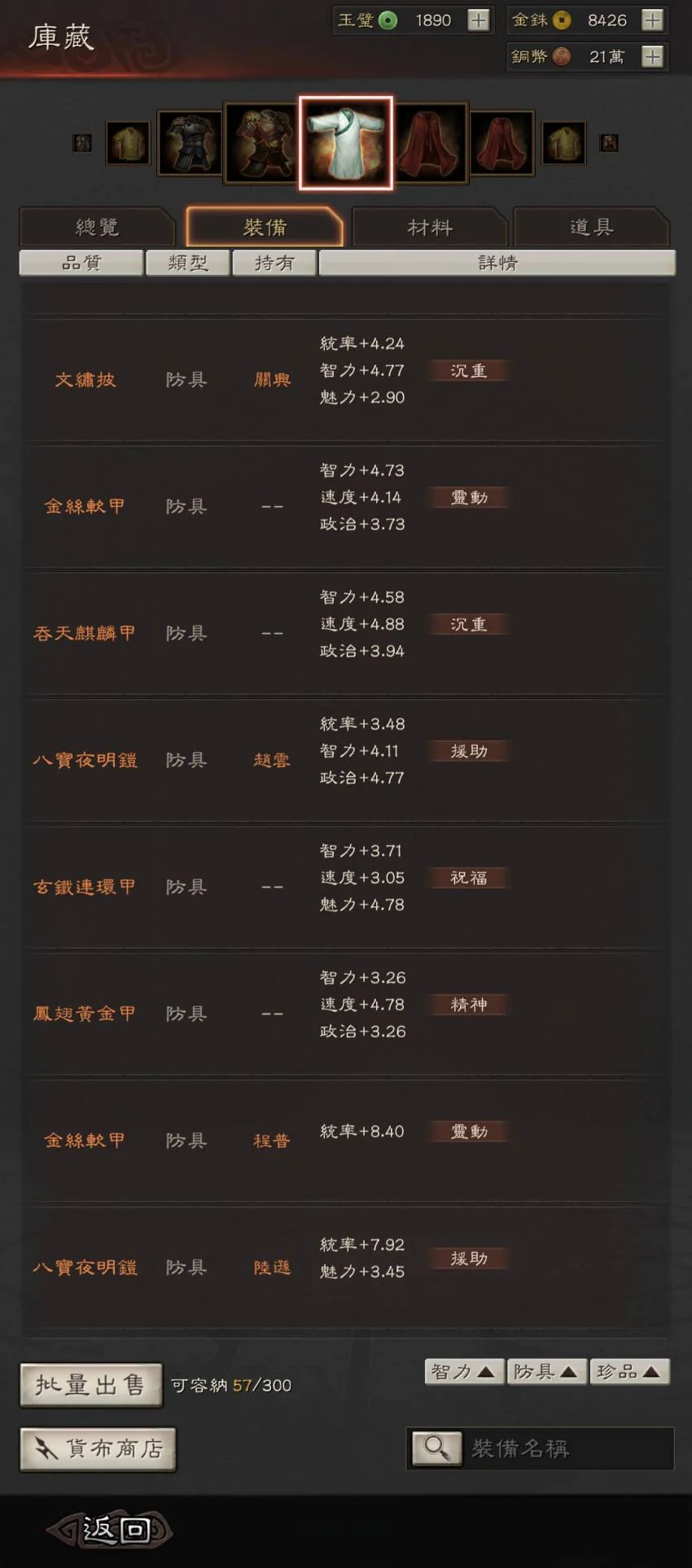Add more 玉璧 with the plus button
This screenshot has width=692, height=1568.
tap(479, 20)
